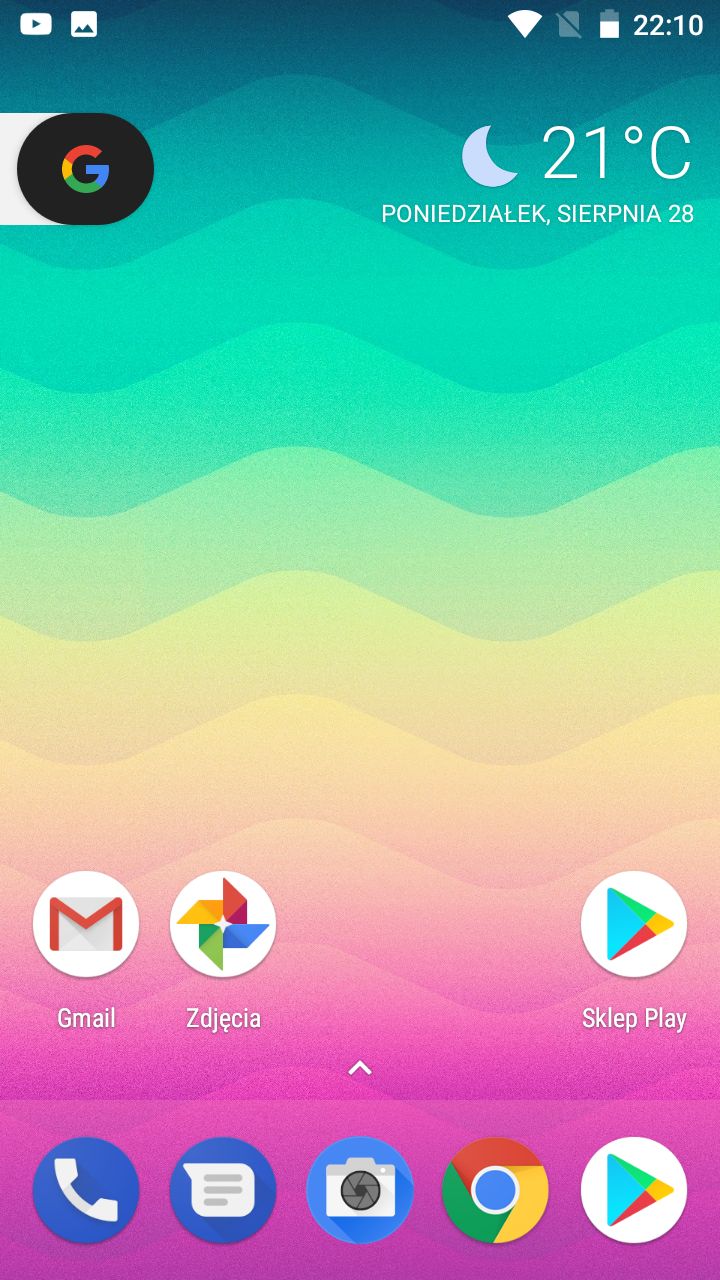This screenshot has width=720, height=1280.
Task: Open the Google search pill
Action: click(86, 169)
